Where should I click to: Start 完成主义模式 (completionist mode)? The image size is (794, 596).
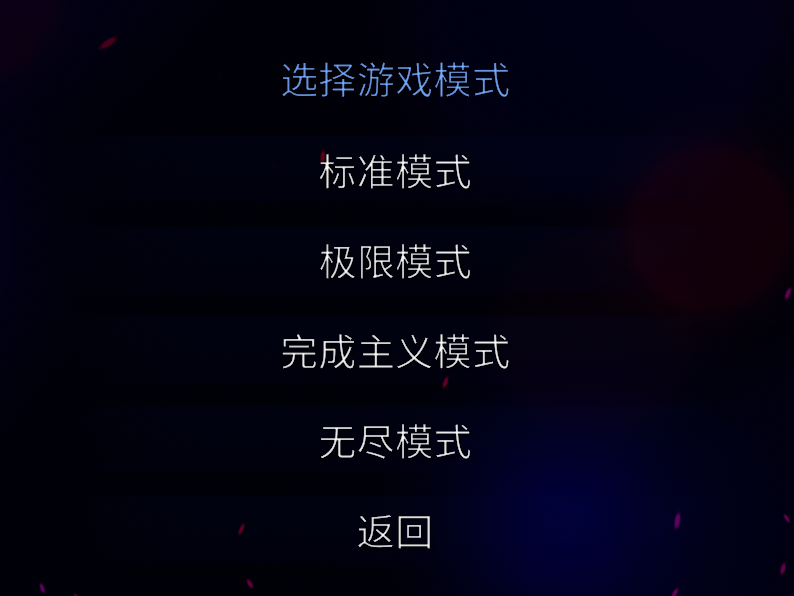point(395,353)
